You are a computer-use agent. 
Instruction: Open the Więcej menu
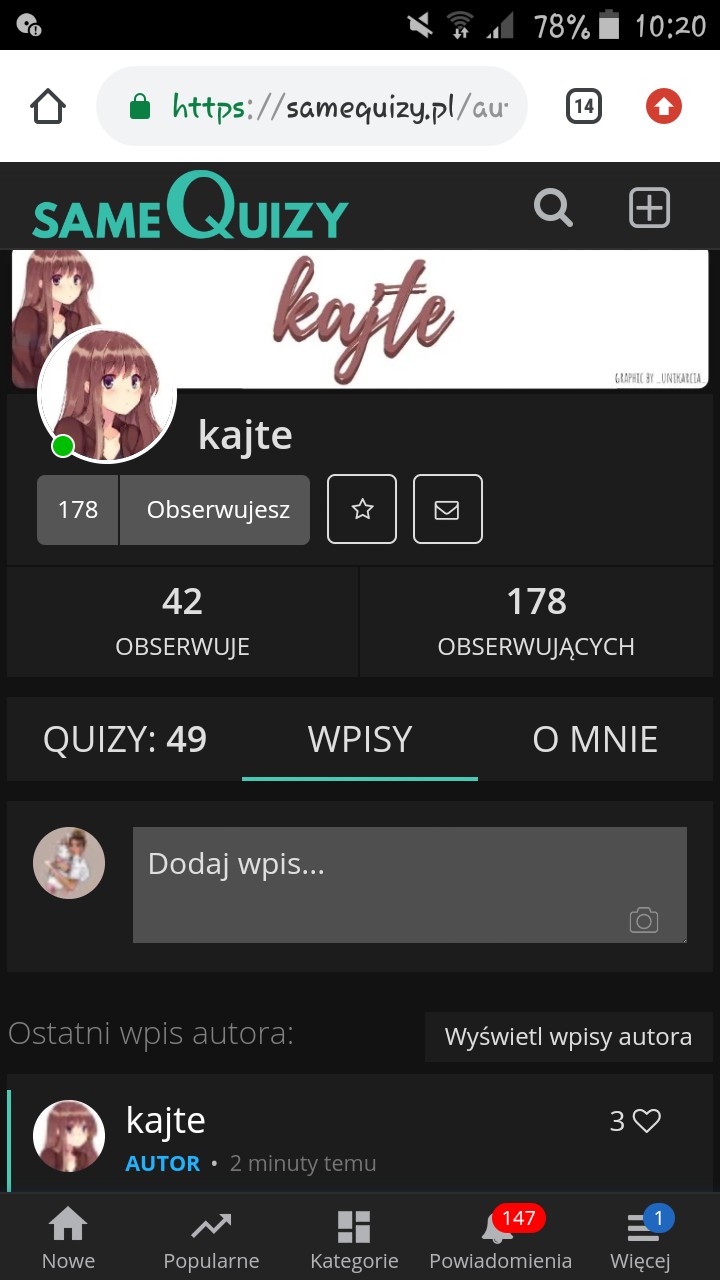coord(640,1240)
